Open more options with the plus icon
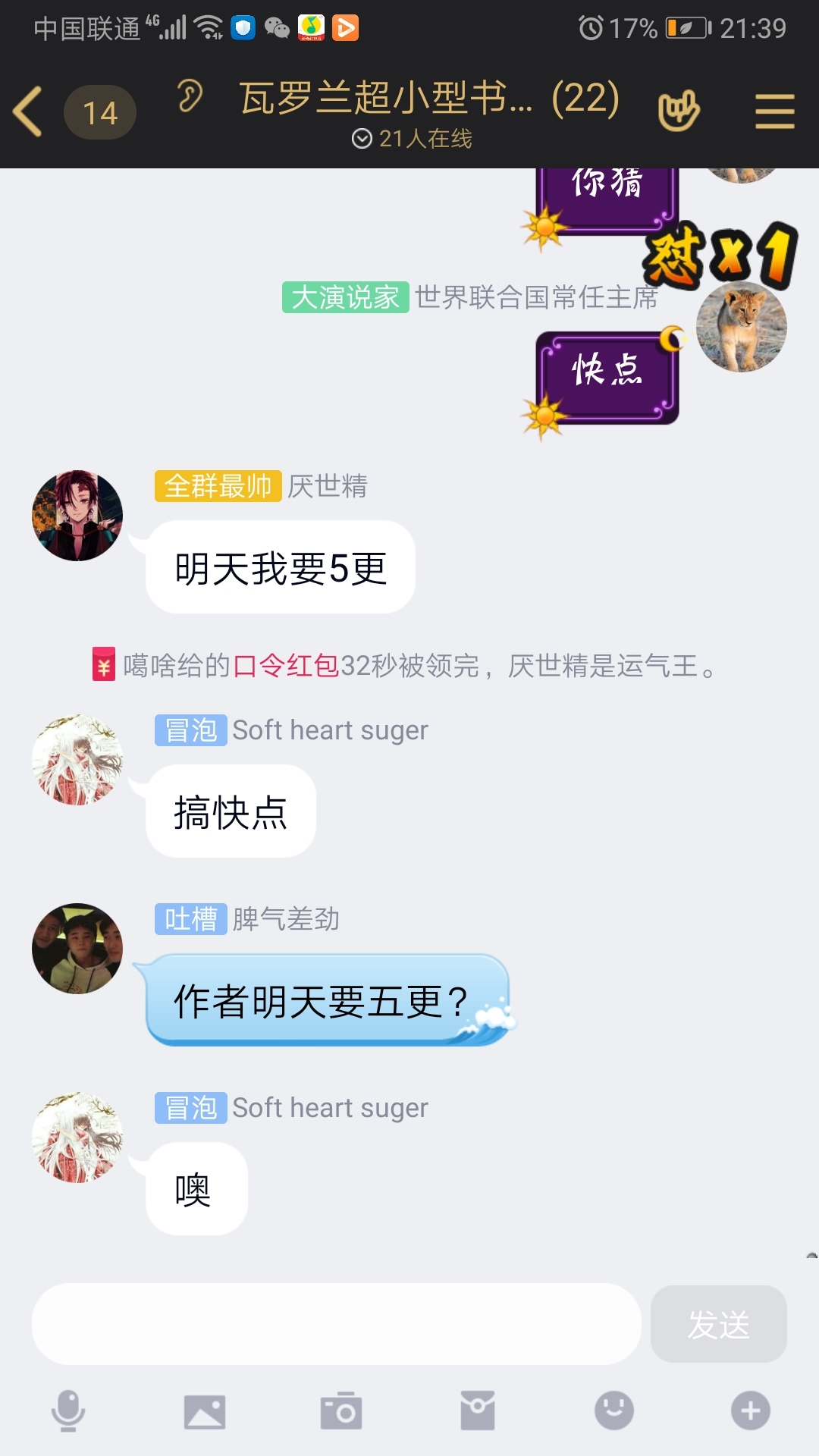 pos(751,1411)
